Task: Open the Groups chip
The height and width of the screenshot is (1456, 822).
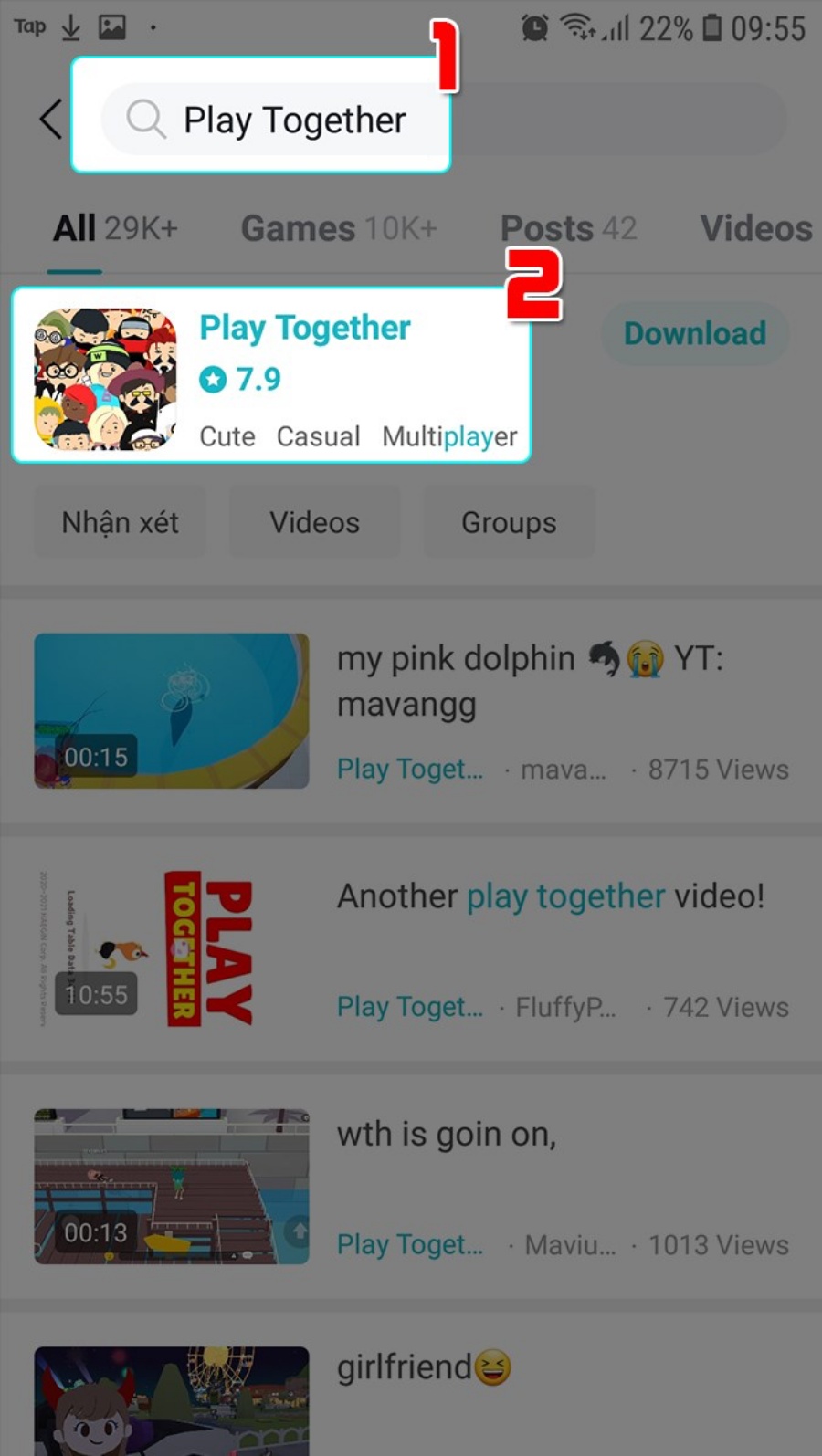Action: [x=508, y=523]
